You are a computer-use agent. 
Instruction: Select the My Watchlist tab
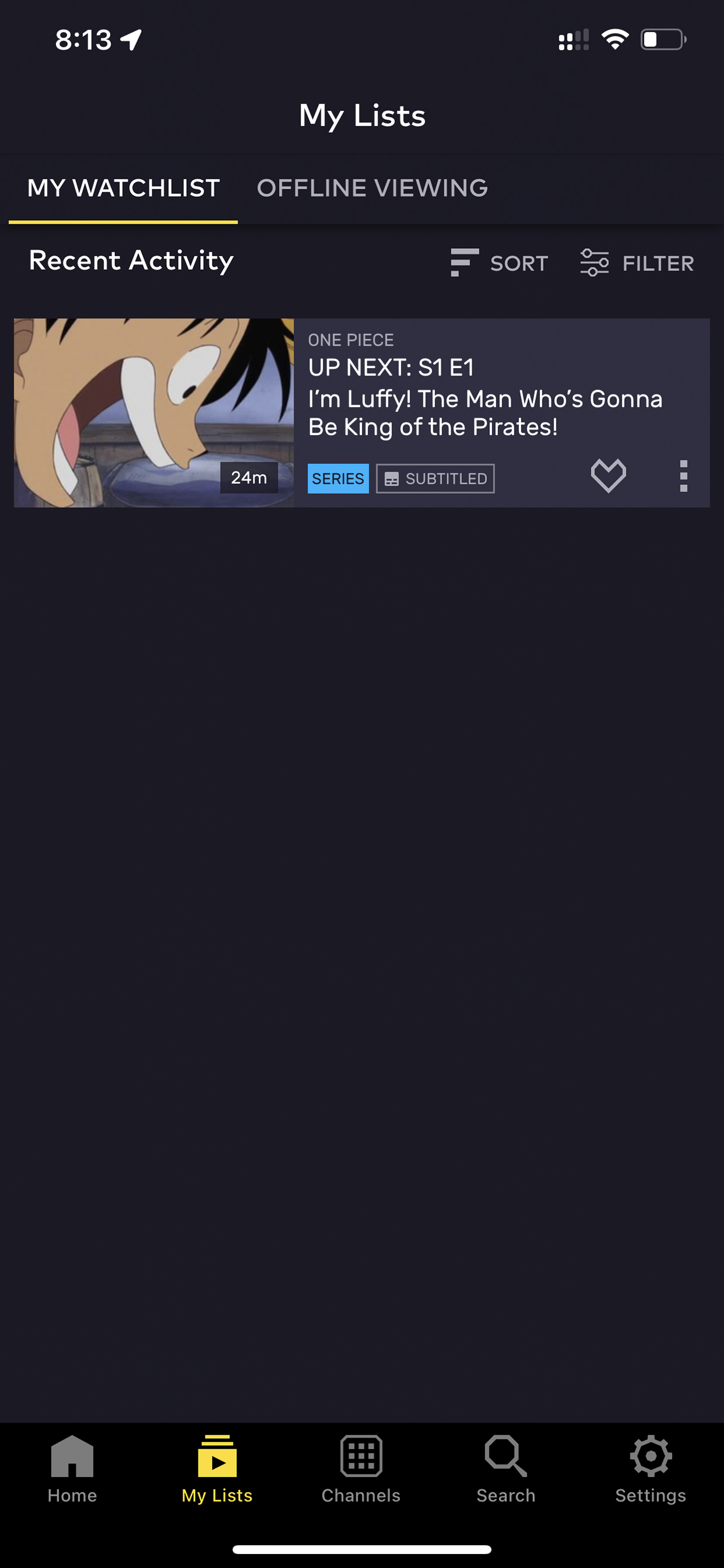click(x=123, y=188)
